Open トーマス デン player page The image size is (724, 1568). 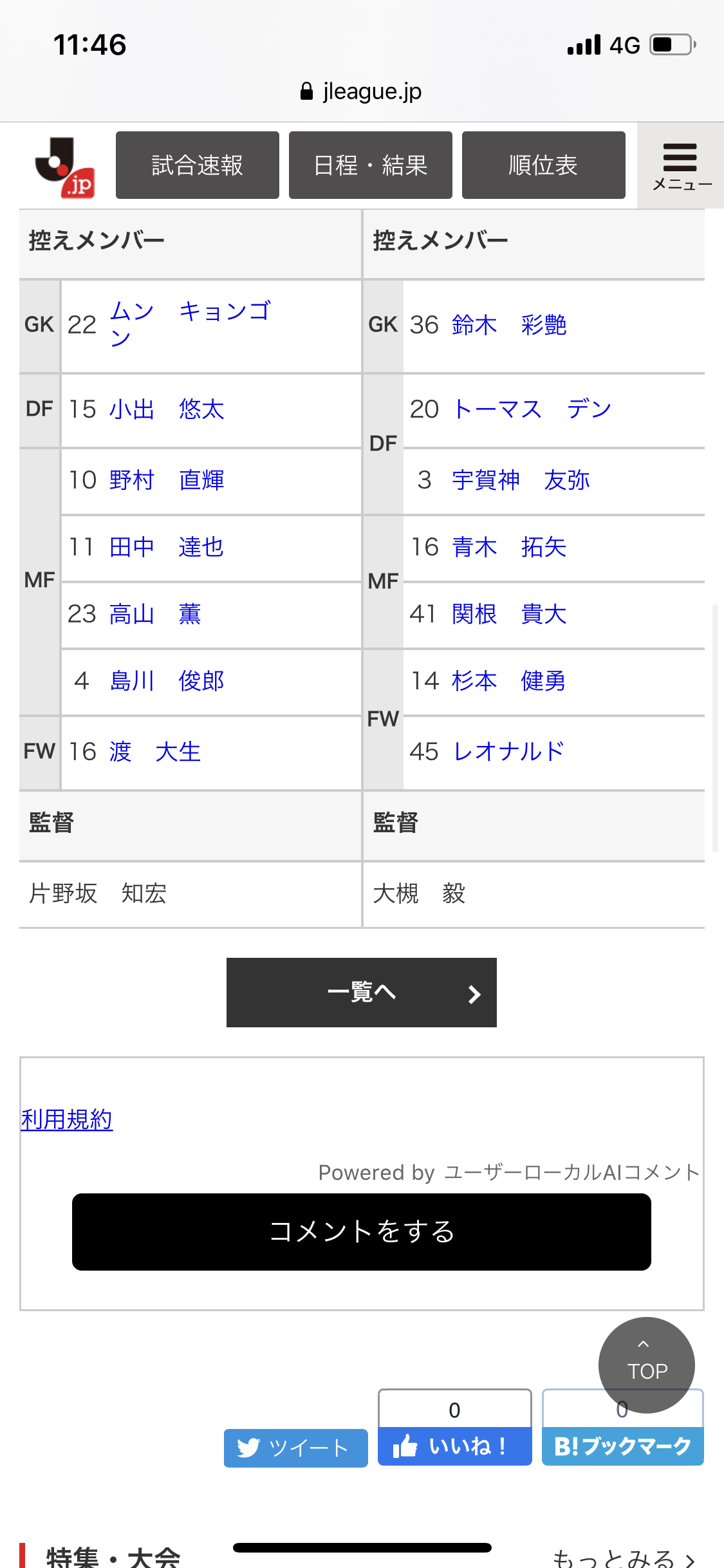coord(531,409)
